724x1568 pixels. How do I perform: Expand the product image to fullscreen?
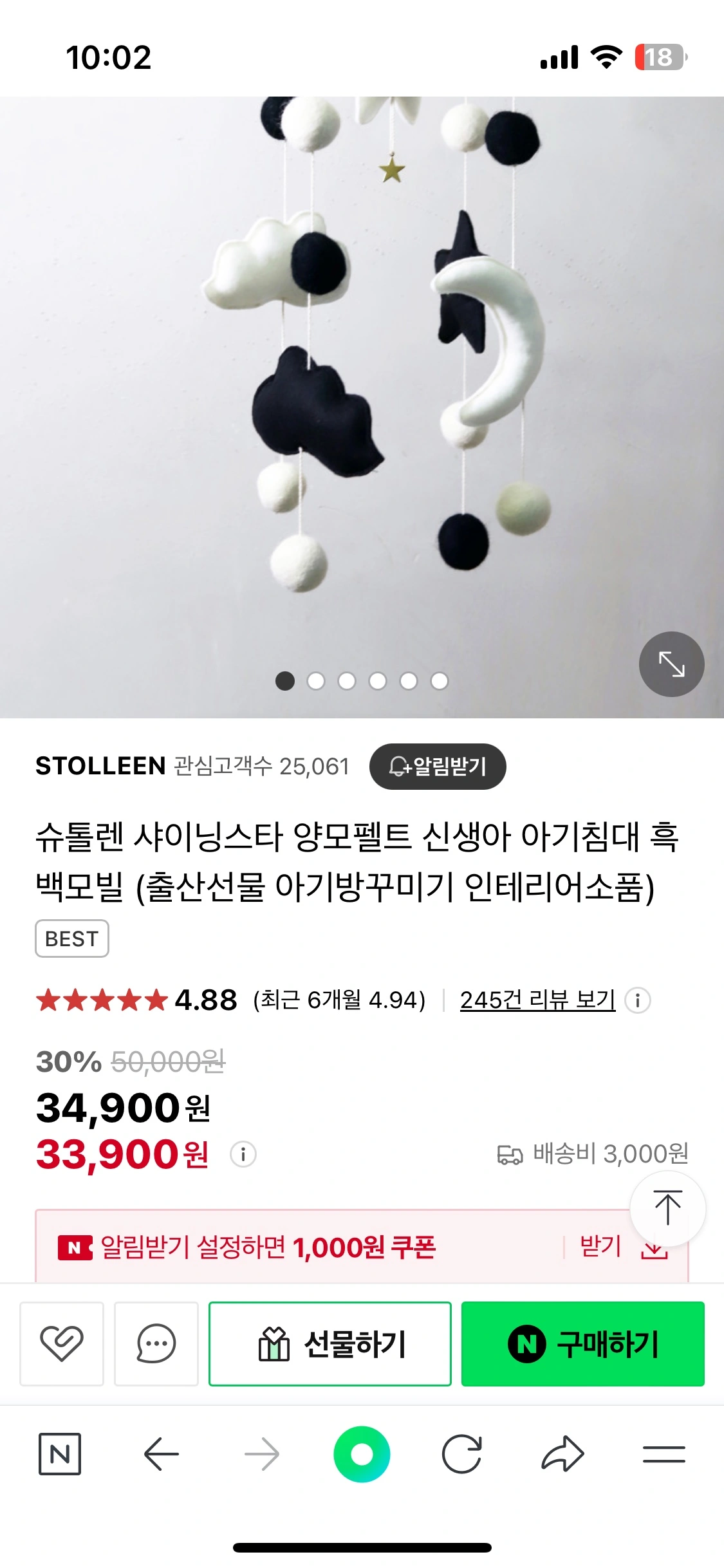(x=671, y=664)
